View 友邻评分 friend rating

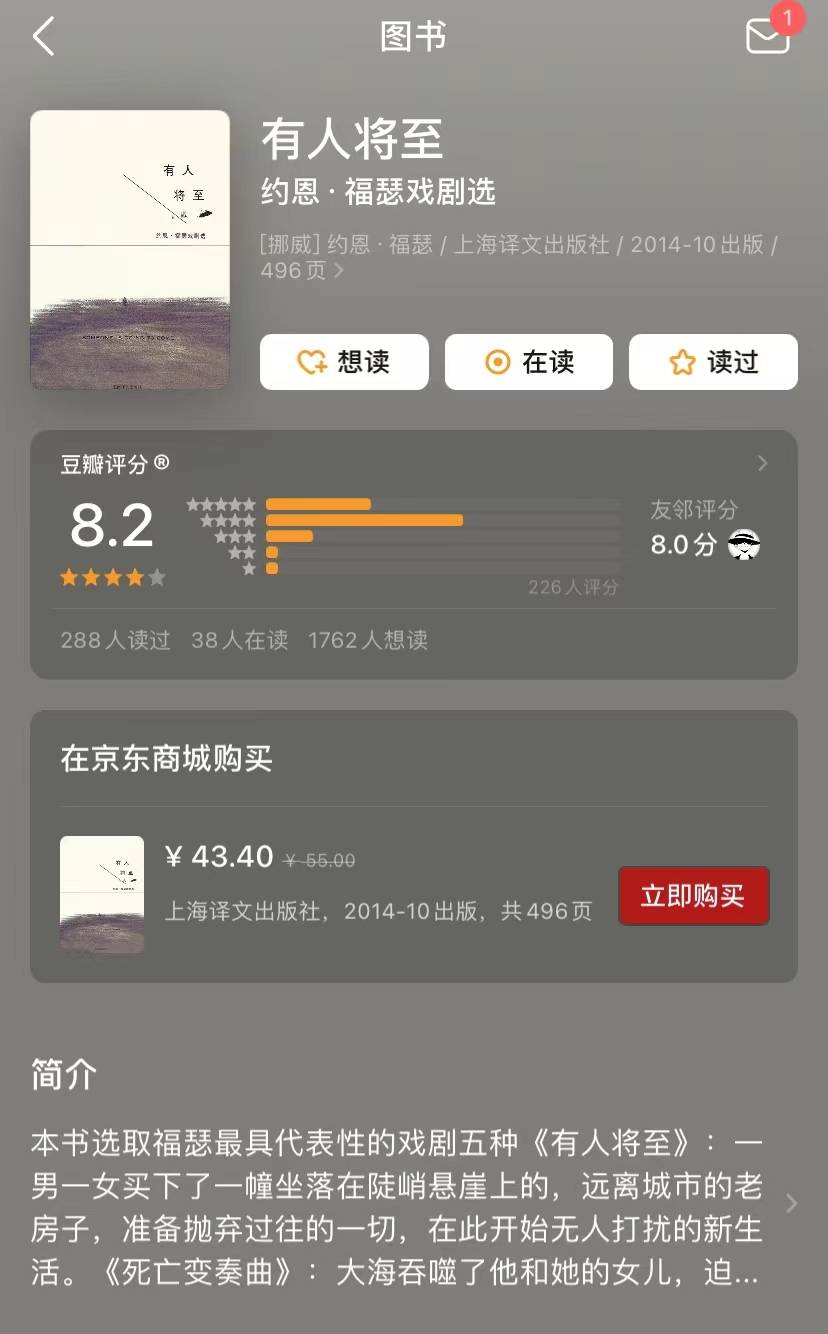[x=704, y=530]
